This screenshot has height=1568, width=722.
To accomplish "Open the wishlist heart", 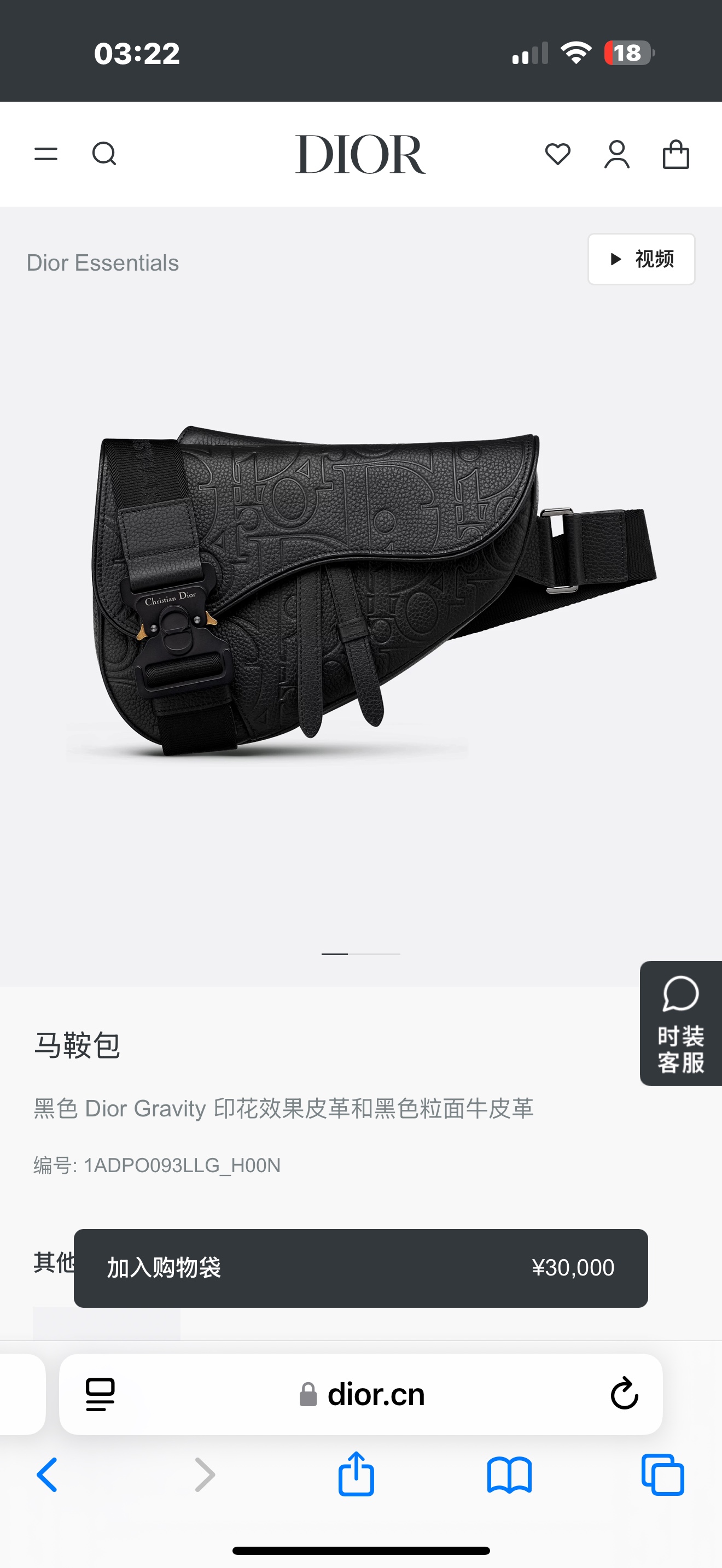I will 557,154.
